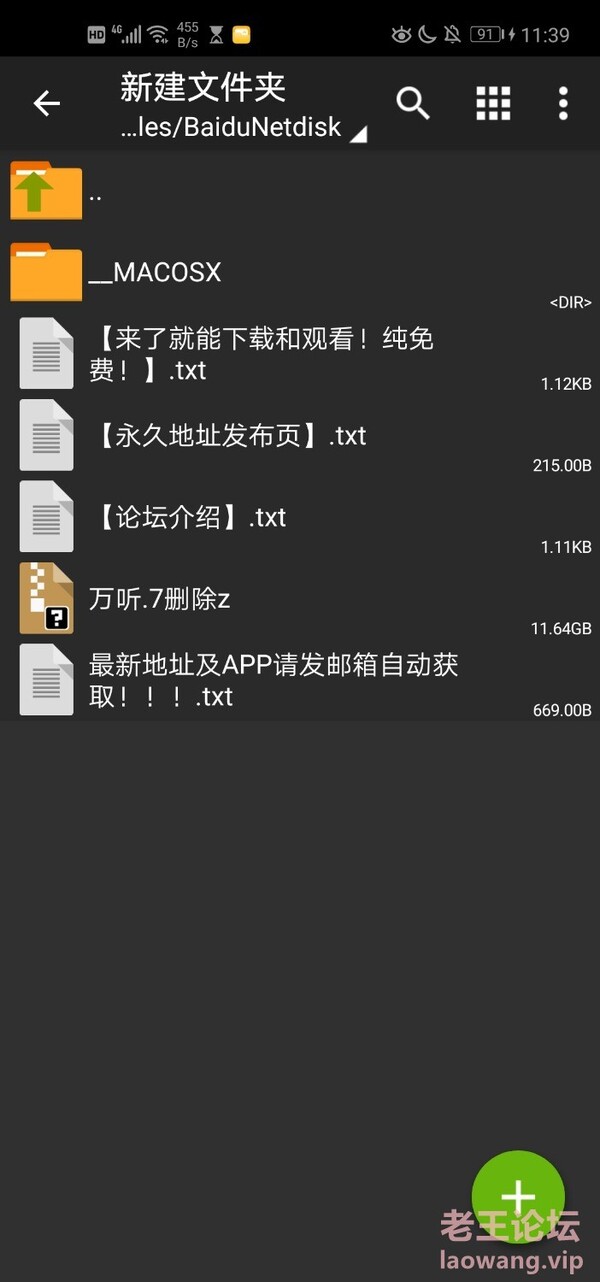600x1282 pixels.
Task: Tap the green plus add button
Action: [x=517, y=1197]
